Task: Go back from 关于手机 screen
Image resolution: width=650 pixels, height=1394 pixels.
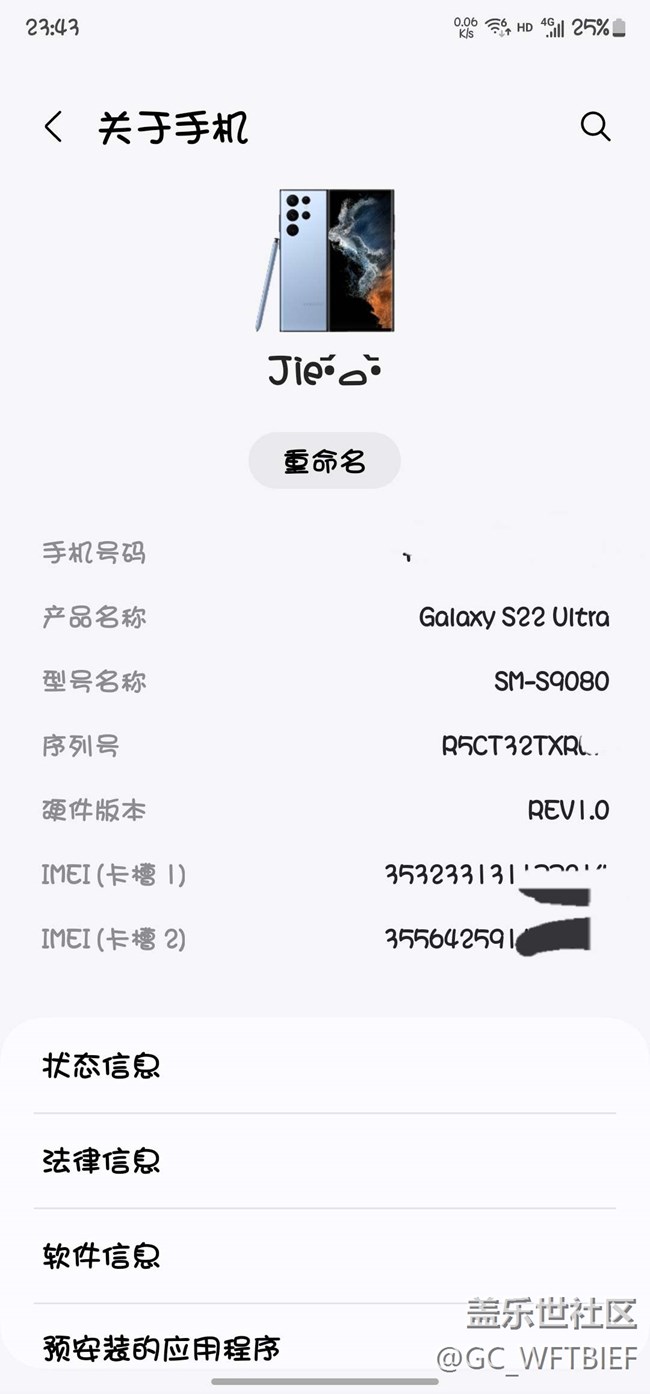Action: pyautogui.click(x=53, y=127)
